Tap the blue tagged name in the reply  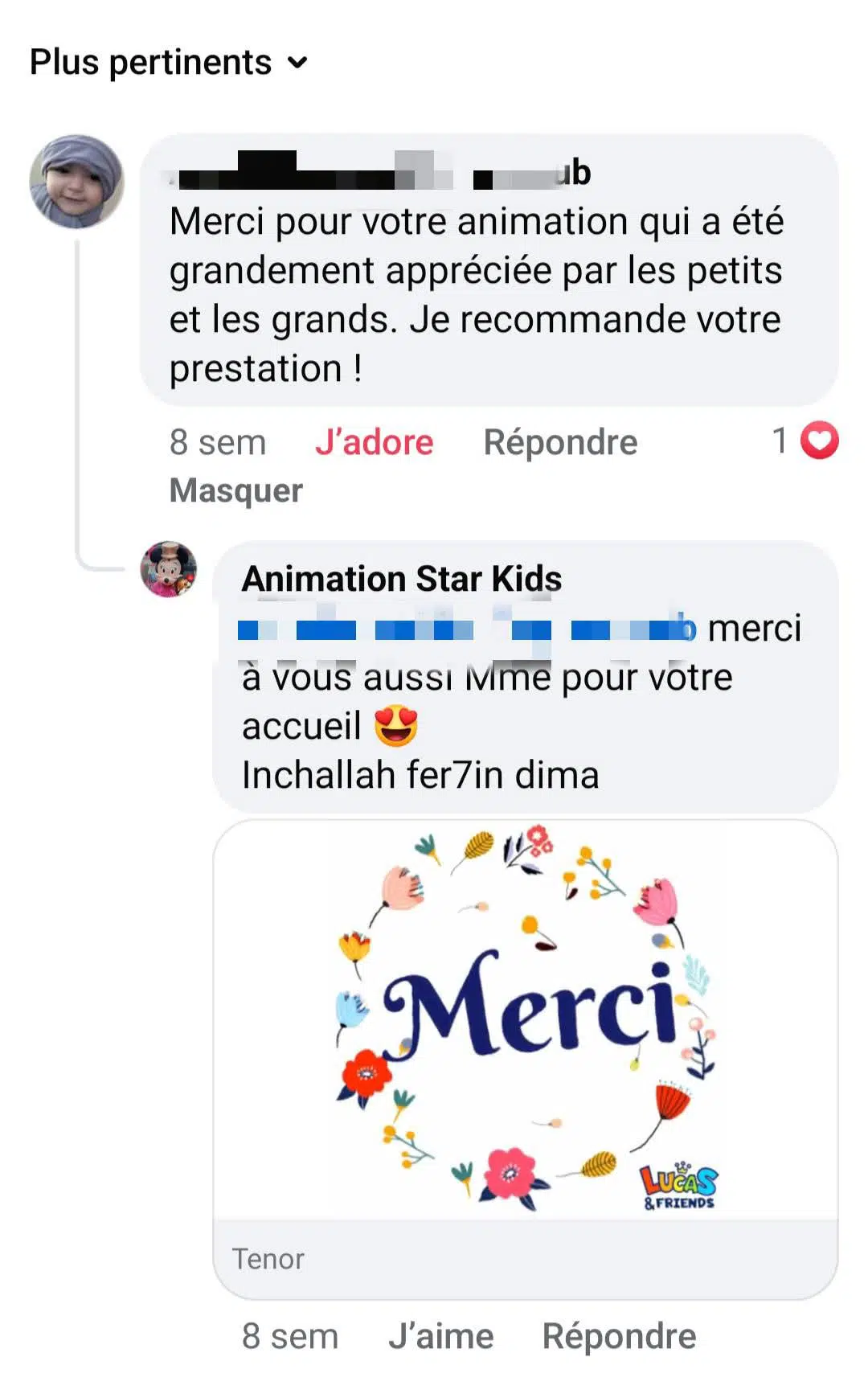[x=466, y=629]
